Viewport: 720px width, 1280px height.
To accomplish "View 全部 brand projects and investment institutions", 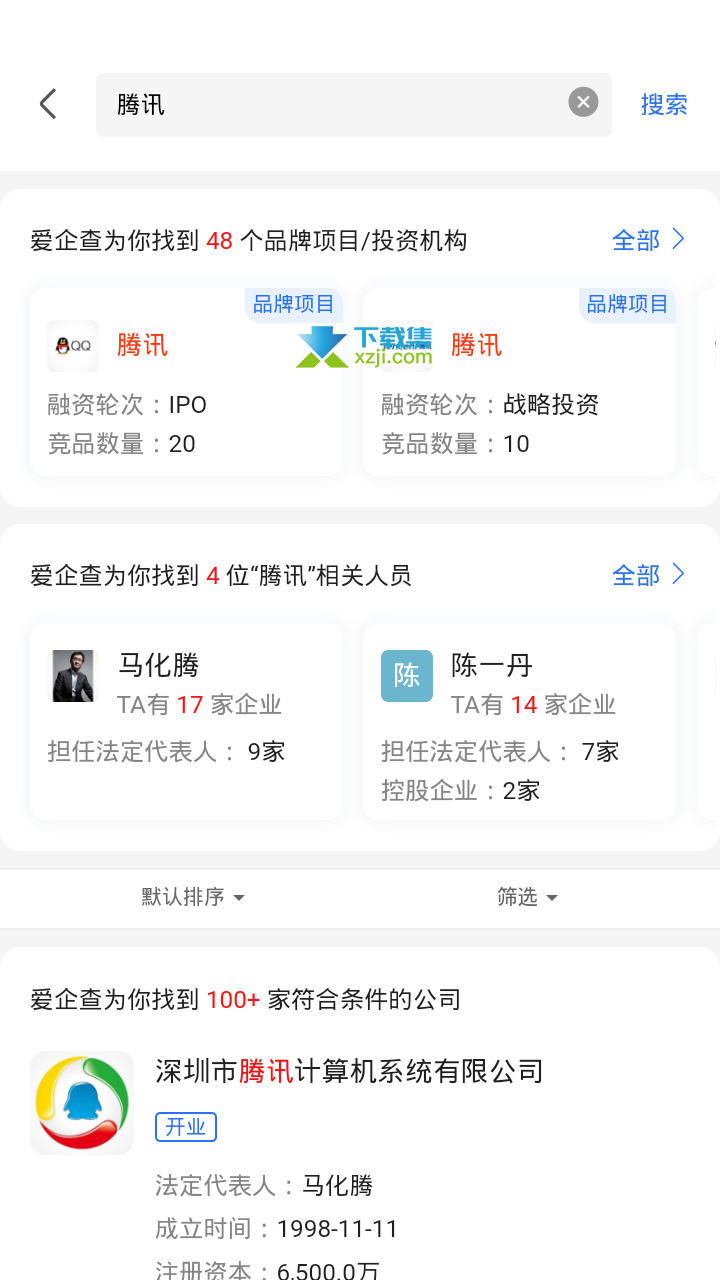I will [x=648, y=240].
